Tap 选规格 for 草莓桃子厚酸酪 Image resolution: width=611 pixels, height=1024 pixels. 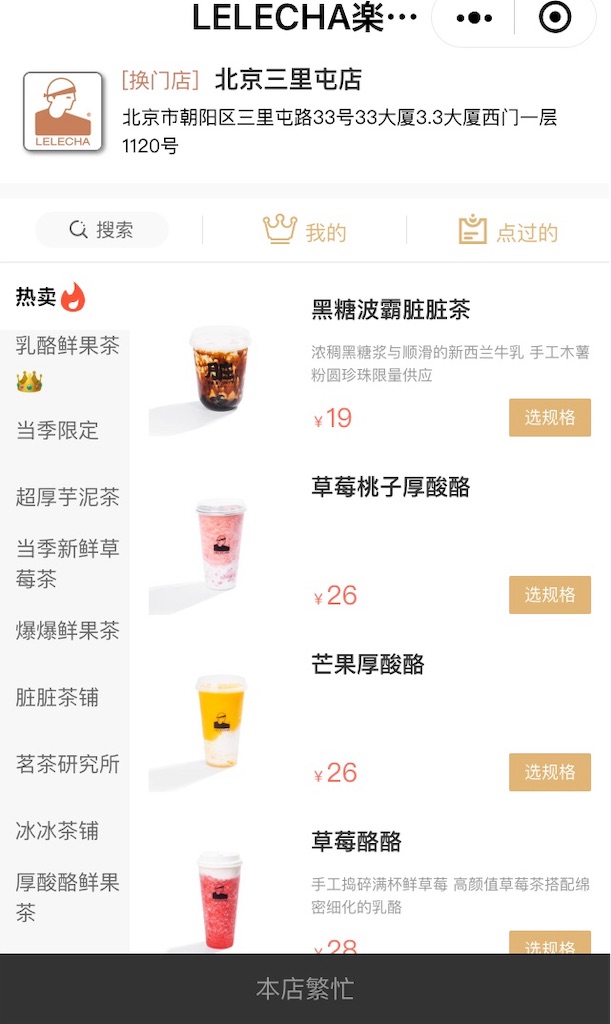tap(549, 595)
